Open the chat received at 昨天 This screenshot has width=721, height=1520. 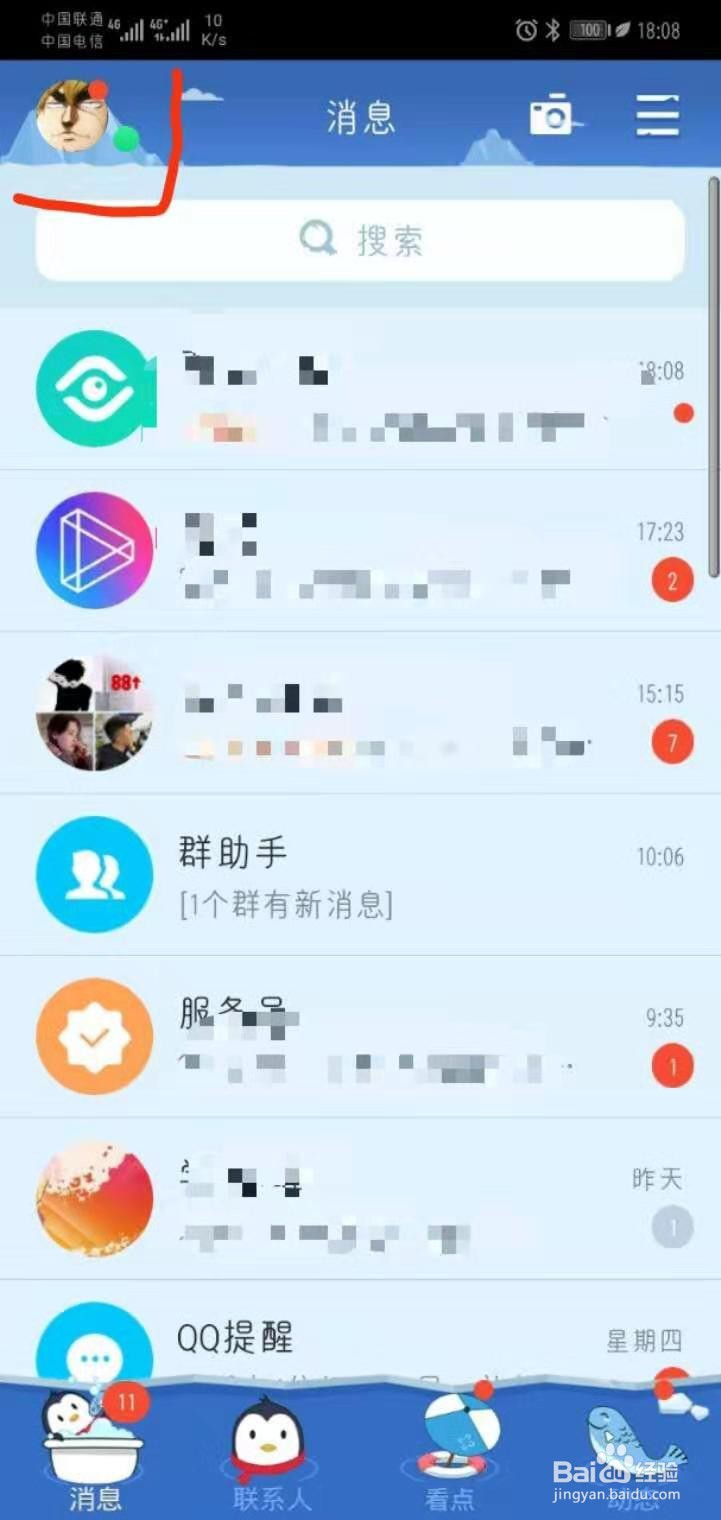360,1197
